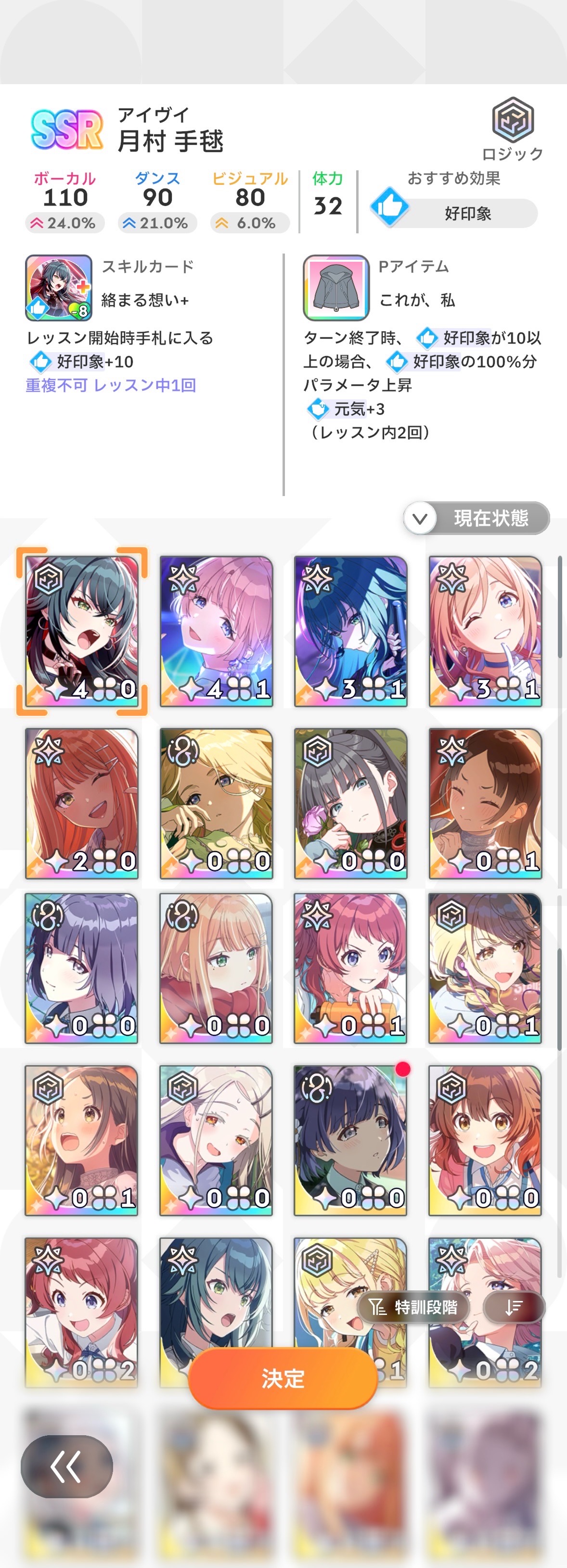This screenshot has width=567, height=1568.
Task: Go back with the double-arrow button
Action: tap(66, 1466)
